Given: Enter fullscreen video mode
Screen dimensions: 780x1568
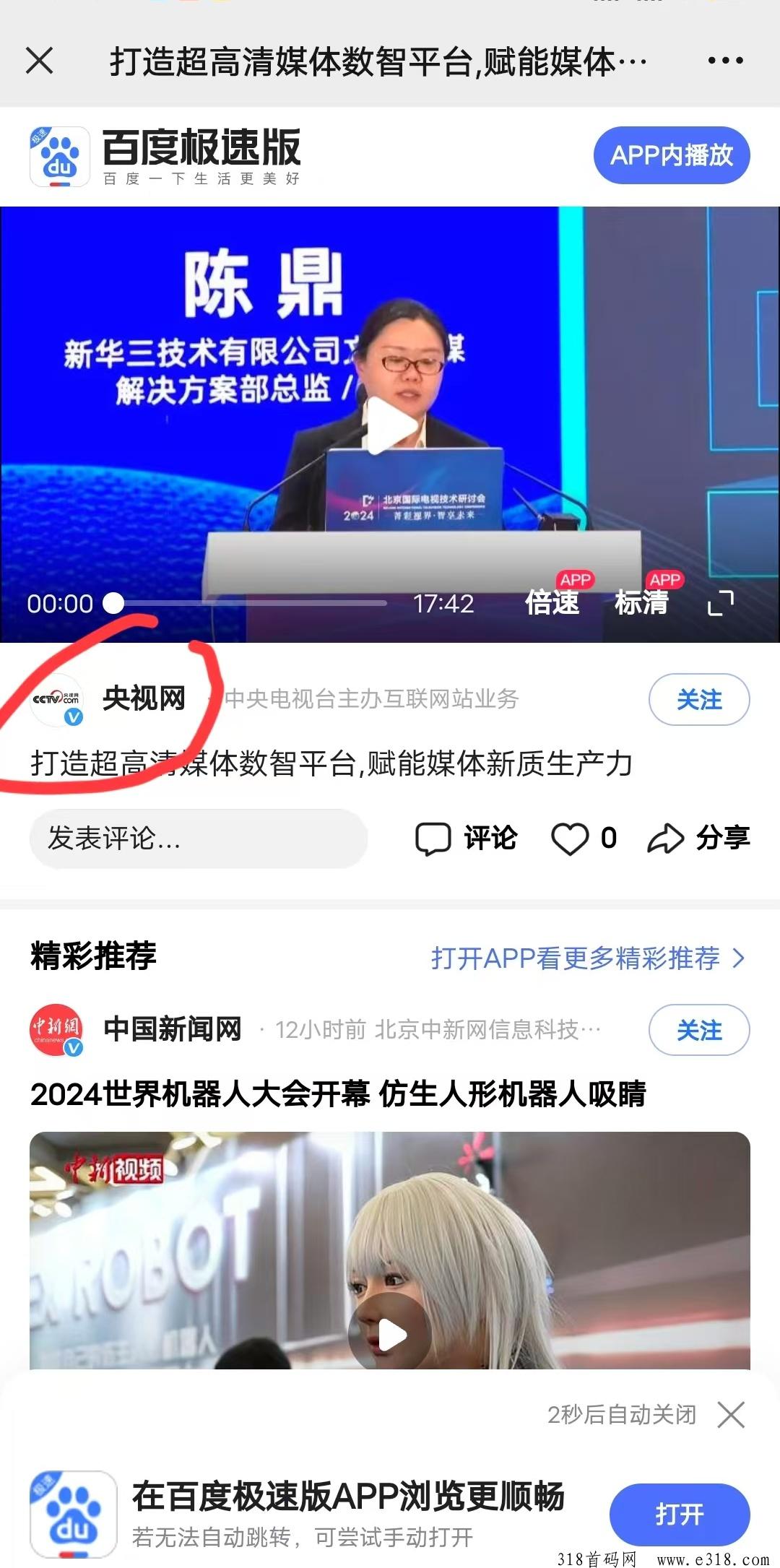Looking at the screenshot, I should (720, 603).
